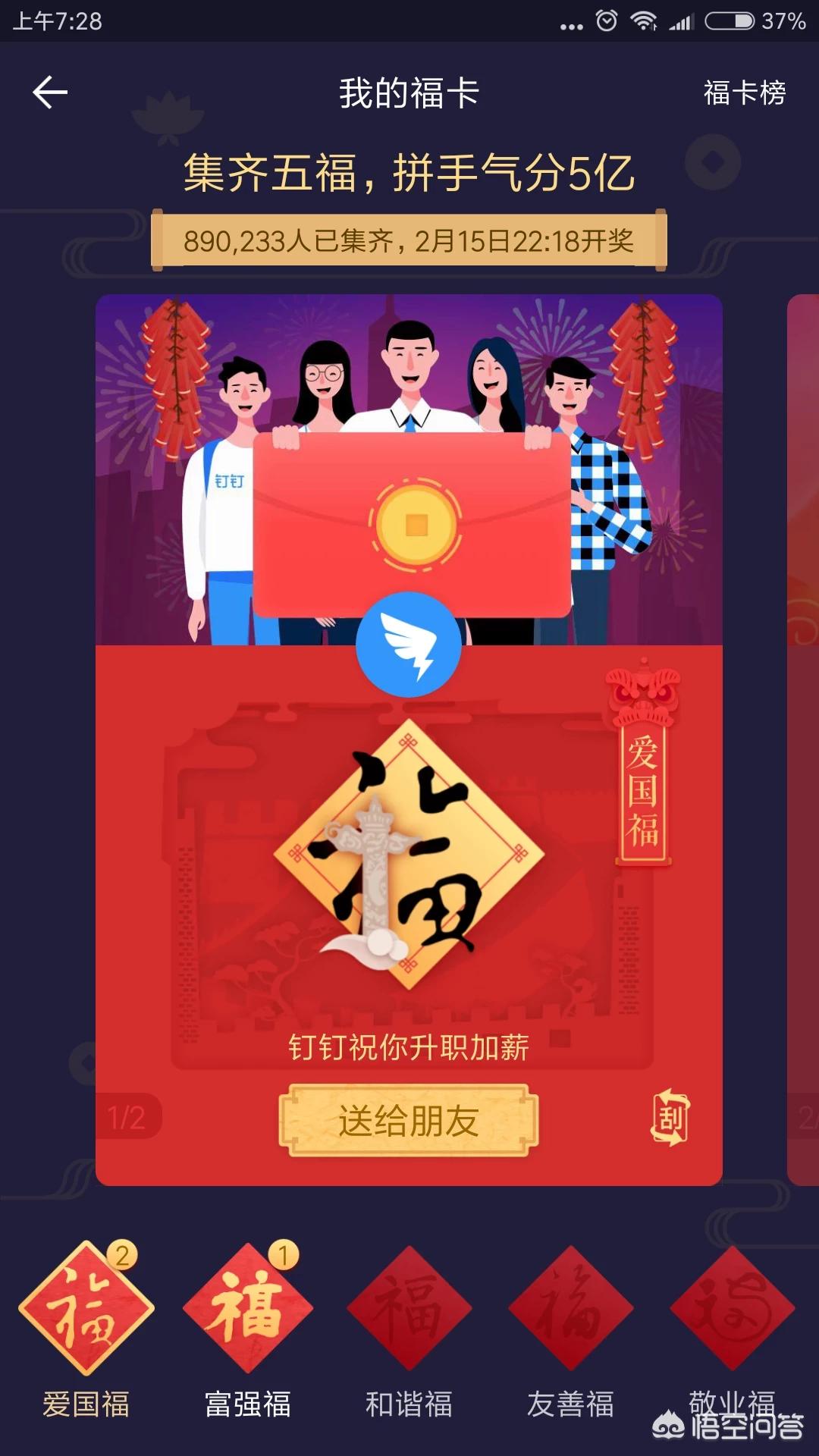This screenshot has width=819, height=1456.
Task: Open the 福卡榜 leaderboard
Action: click(x=744, y=93)
